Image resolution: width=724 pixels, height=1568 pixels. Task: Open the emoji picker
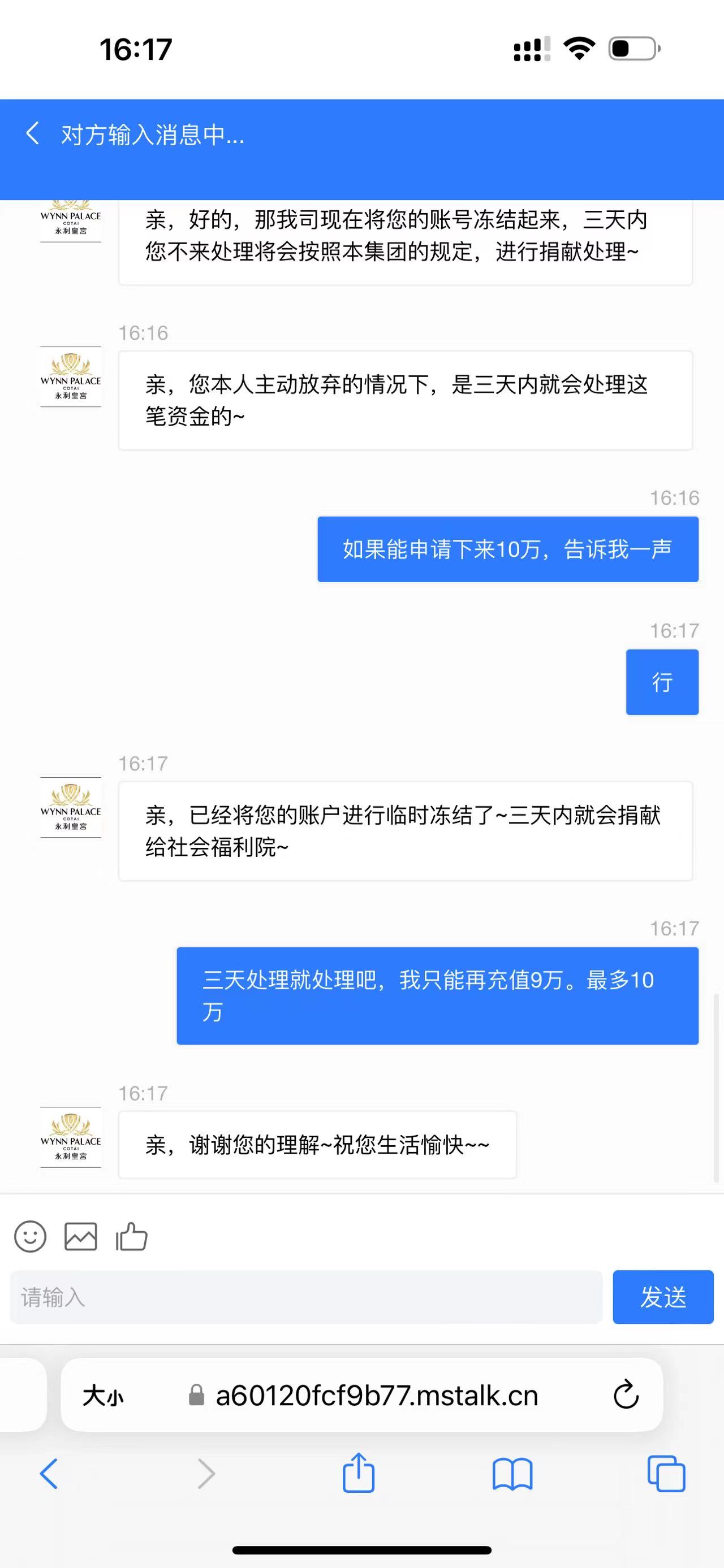tap(31, 1236)
